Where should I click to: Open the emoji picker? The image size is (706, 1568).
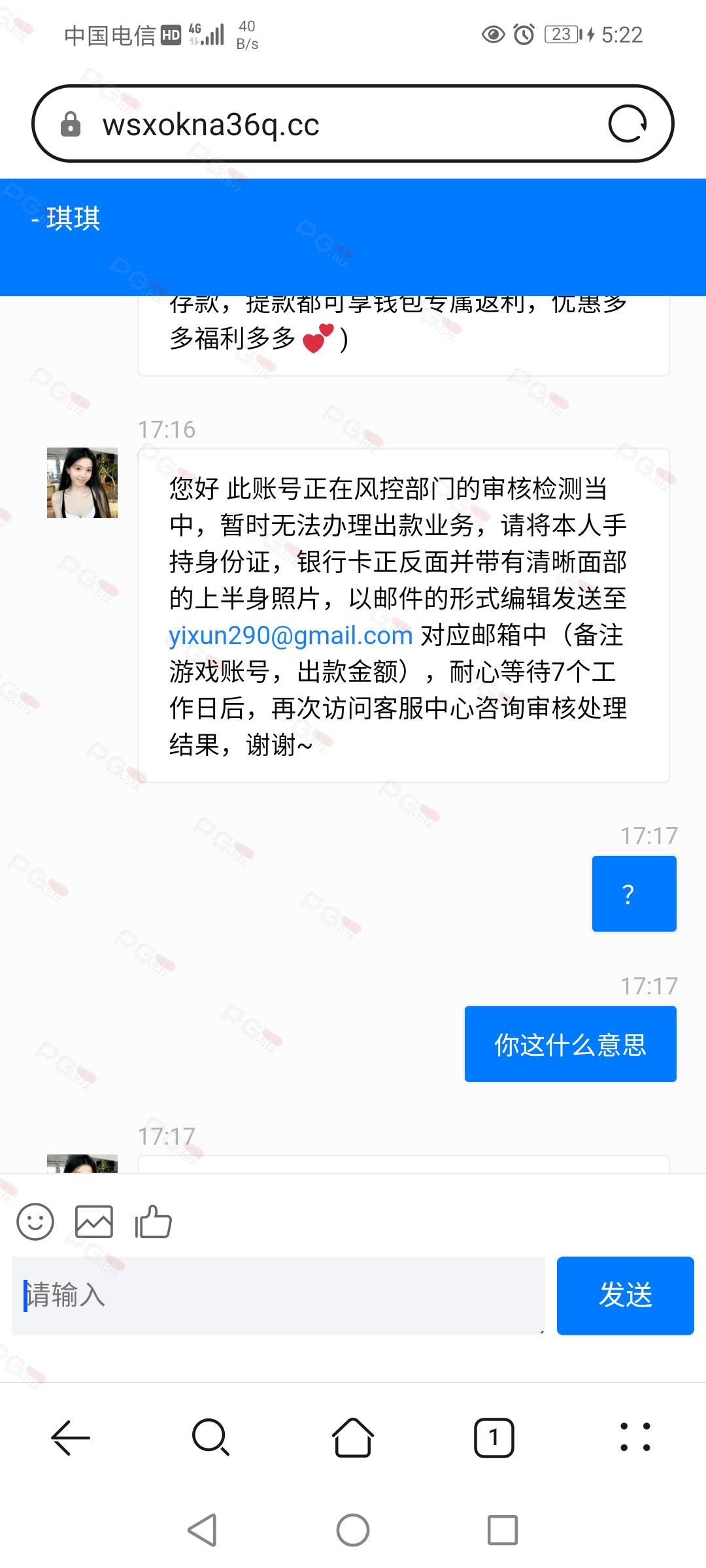pos(35,1222)
